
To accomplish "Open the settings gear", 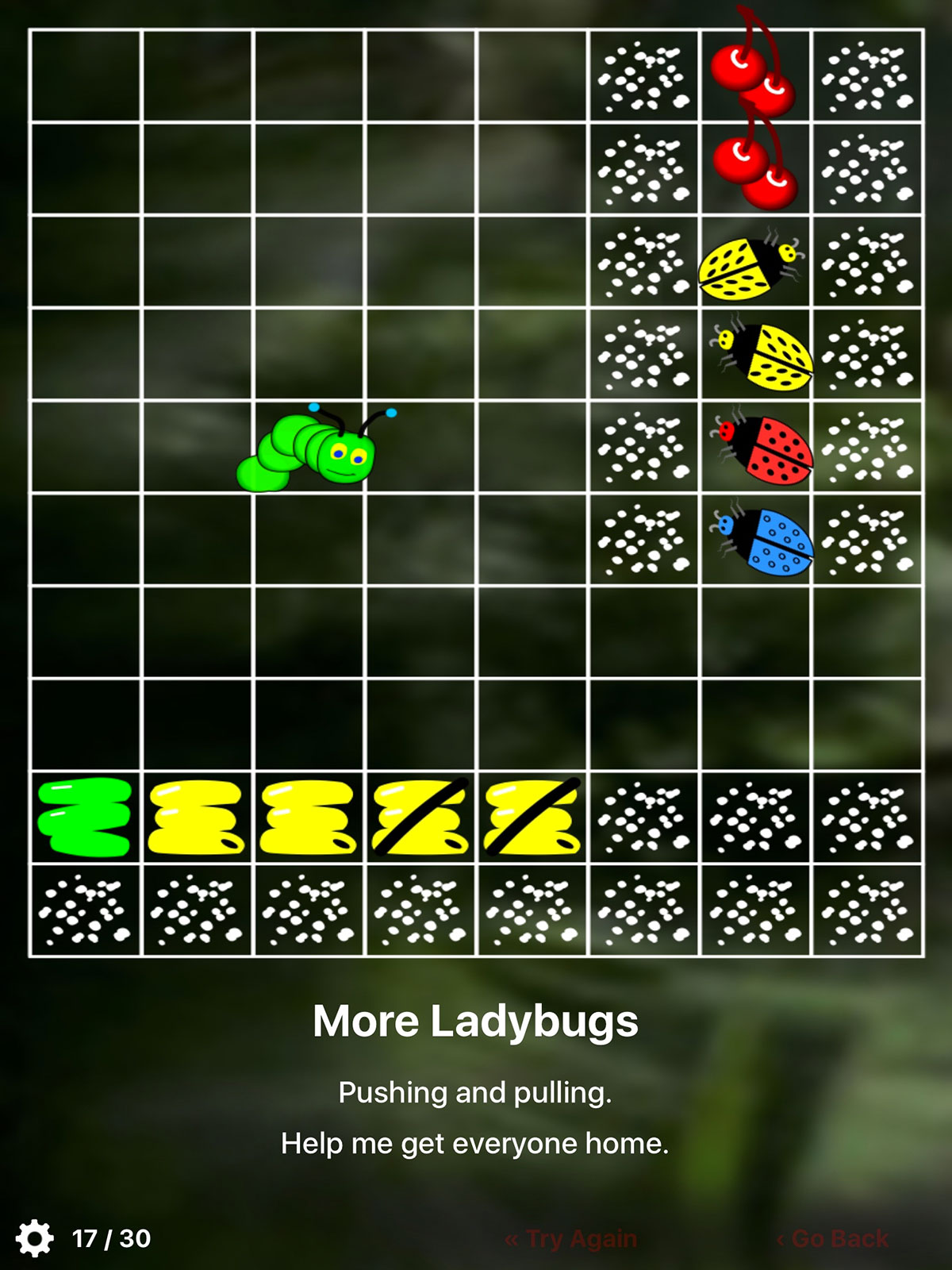I will (35, 1237).
